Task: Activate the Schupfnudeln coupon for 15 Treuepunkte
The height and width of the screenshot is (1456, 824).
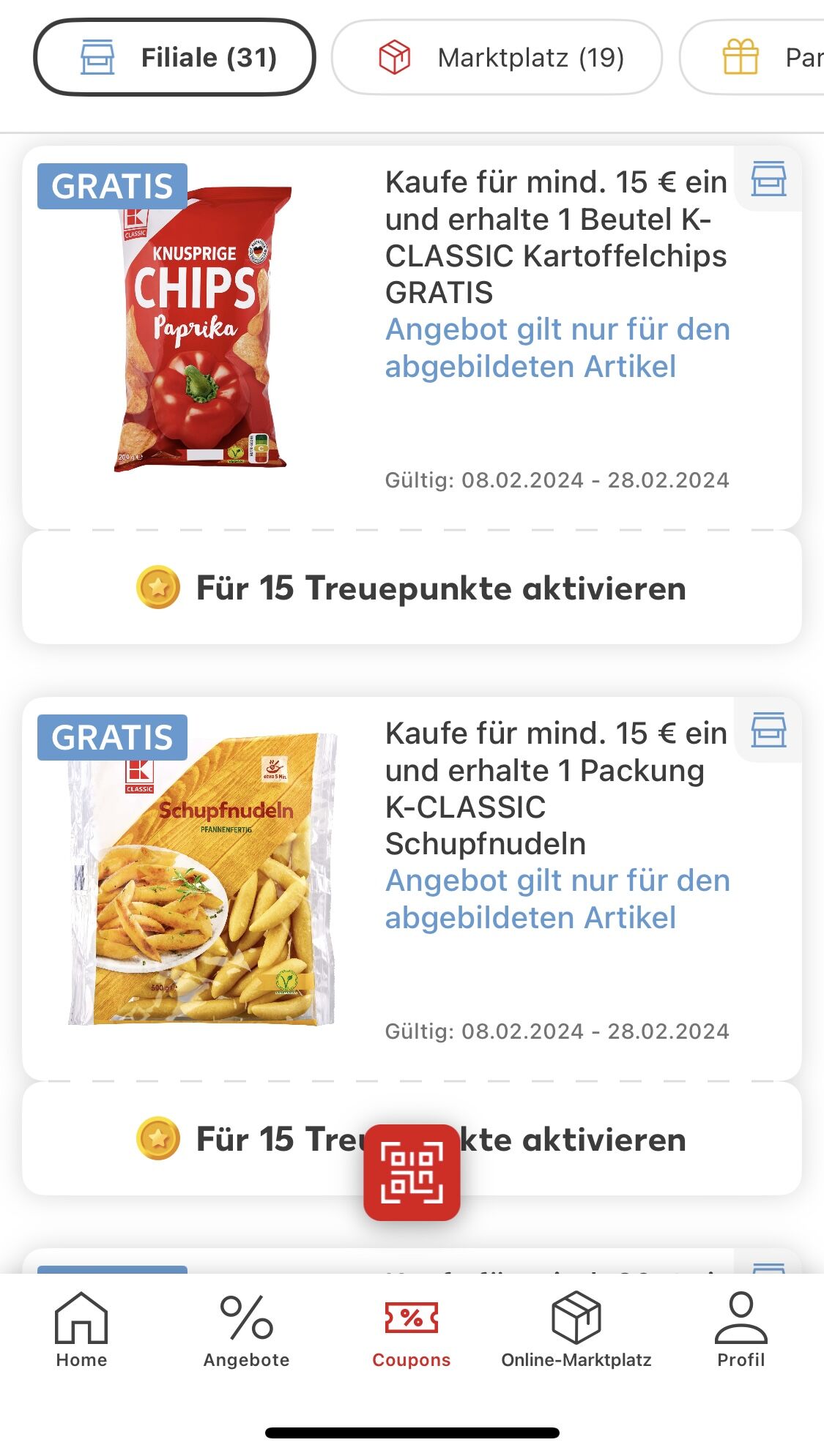Action: point(412,1139)
